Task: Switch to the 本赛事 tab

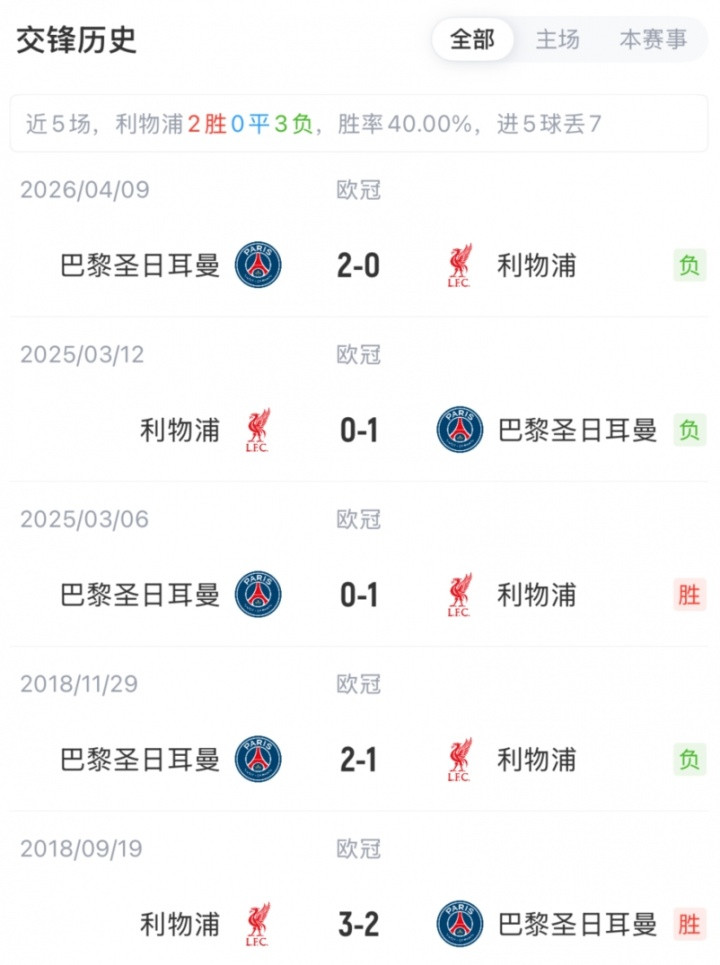Action: (x=653, y=40)
